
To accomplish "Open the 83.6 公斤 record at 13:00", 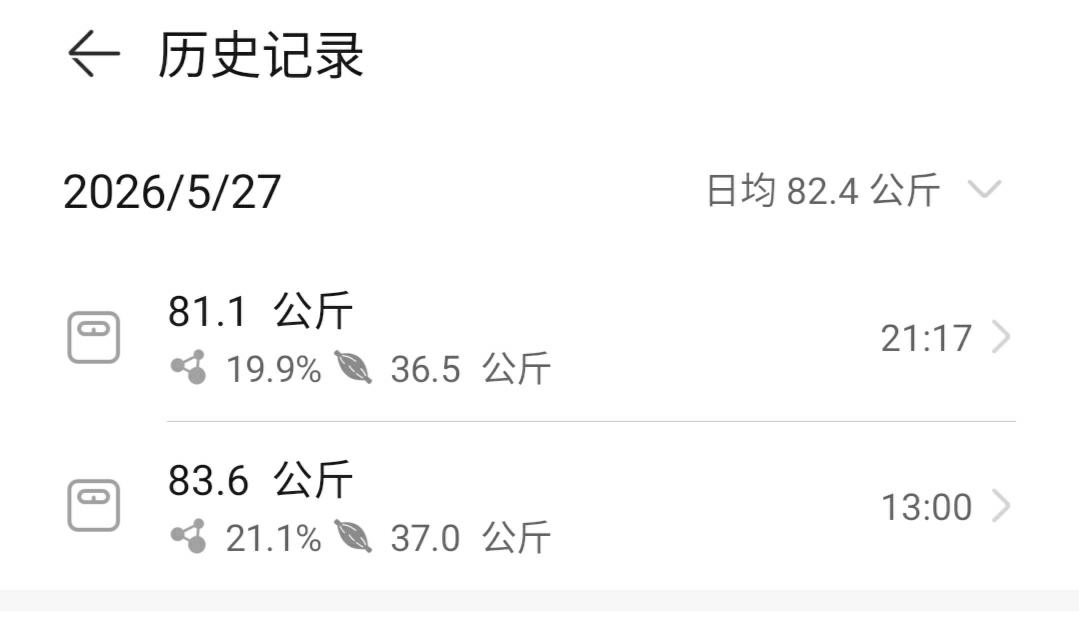I will point(540,507).
